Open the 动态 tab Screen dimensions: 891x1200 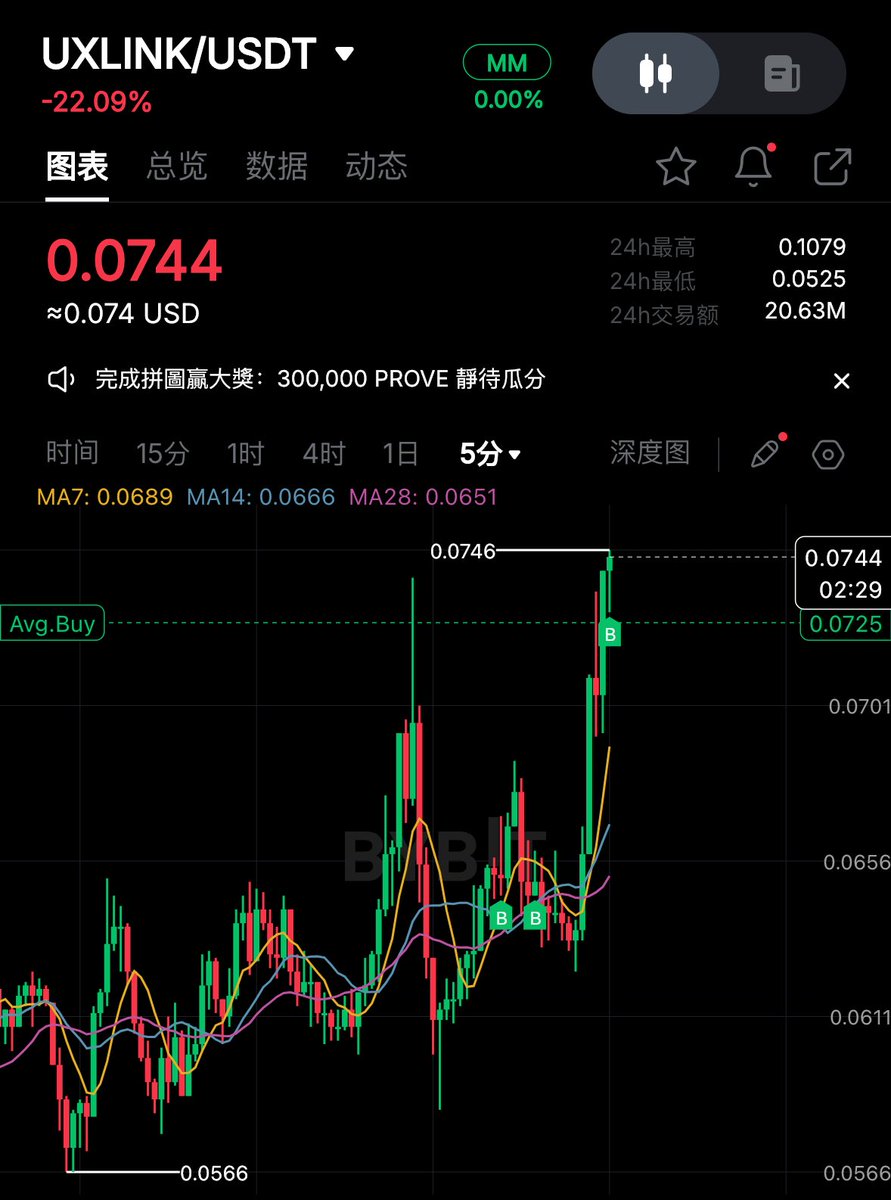click(x=376, y=166)
